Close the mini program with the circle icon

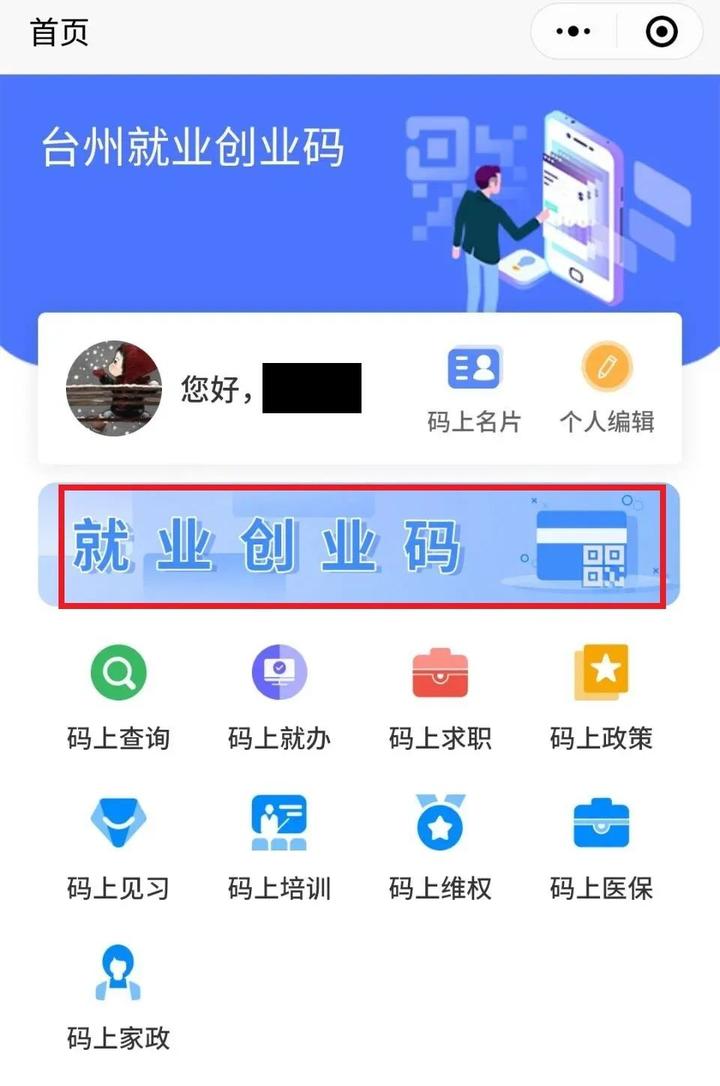coord(661,32)
